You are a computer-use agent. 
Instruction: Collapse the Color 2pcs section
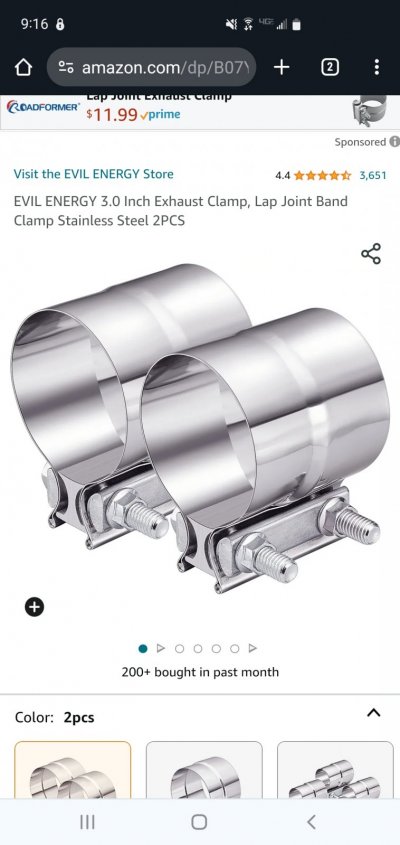tap(374, 713)
